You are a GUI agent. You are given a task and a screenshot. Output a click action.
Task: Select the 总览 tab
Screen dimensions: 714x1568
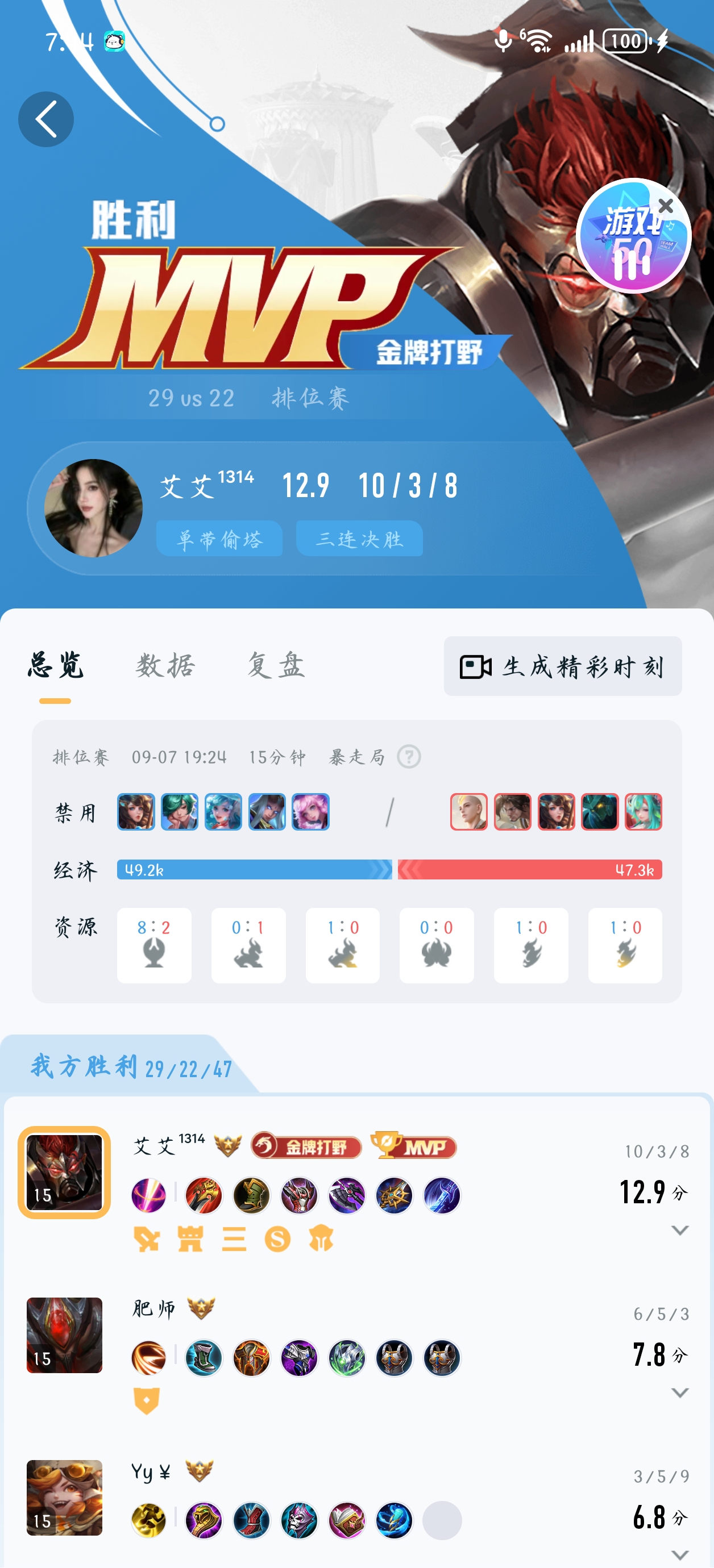point(56,665)
